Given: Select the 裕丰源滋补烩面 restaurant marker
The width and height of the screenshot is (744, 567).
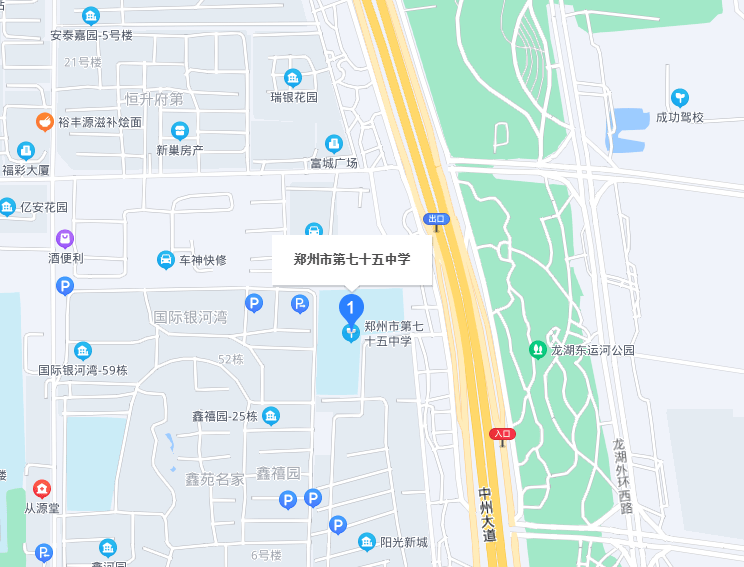Looking at the screenshot, I should click(45, 122).
